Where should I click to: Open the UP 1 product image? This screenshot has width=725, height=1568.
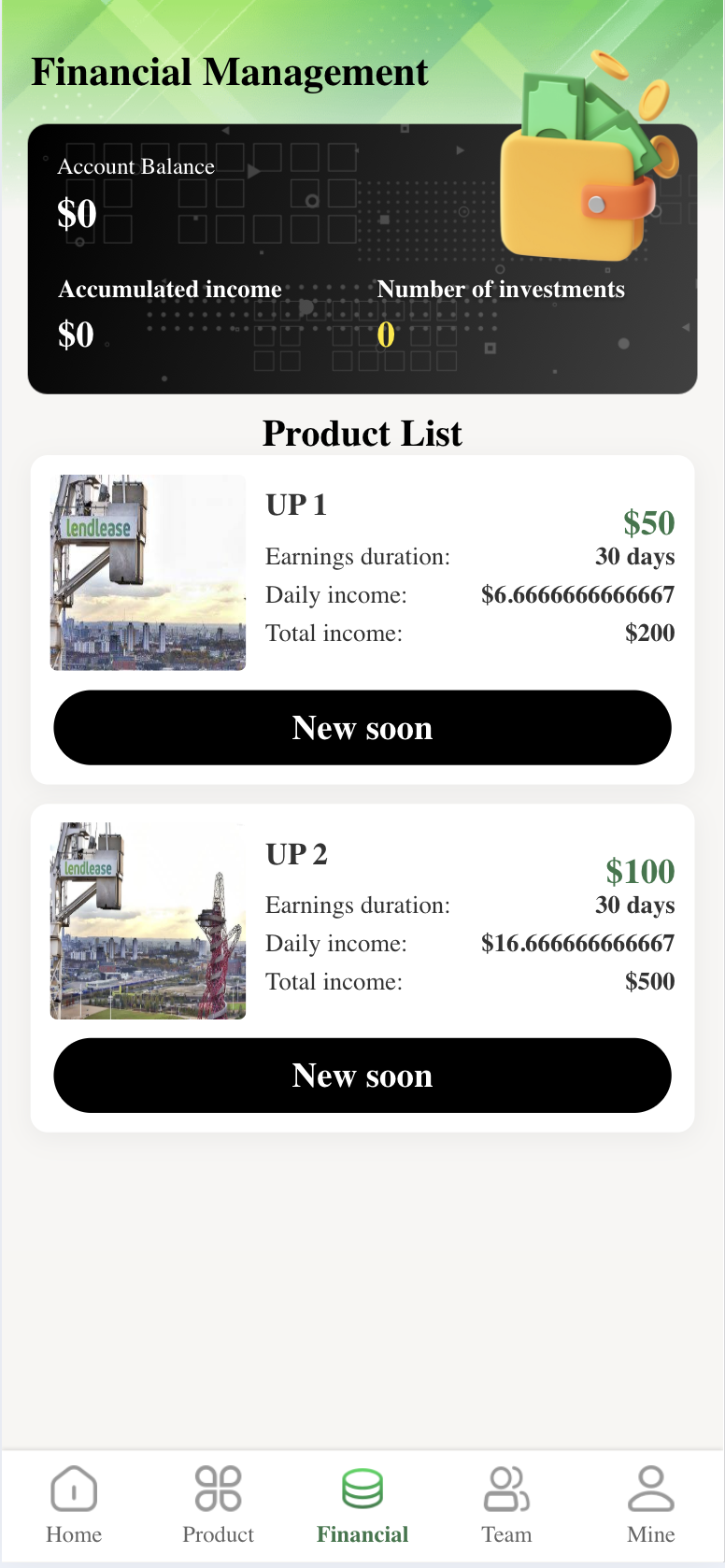point(148,573)
